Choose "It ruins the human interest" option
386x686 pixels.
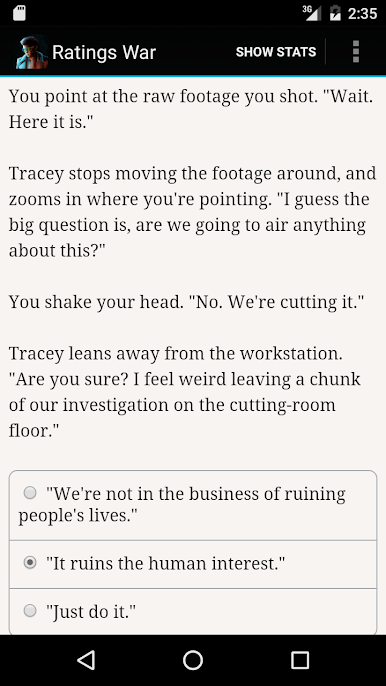193,564
